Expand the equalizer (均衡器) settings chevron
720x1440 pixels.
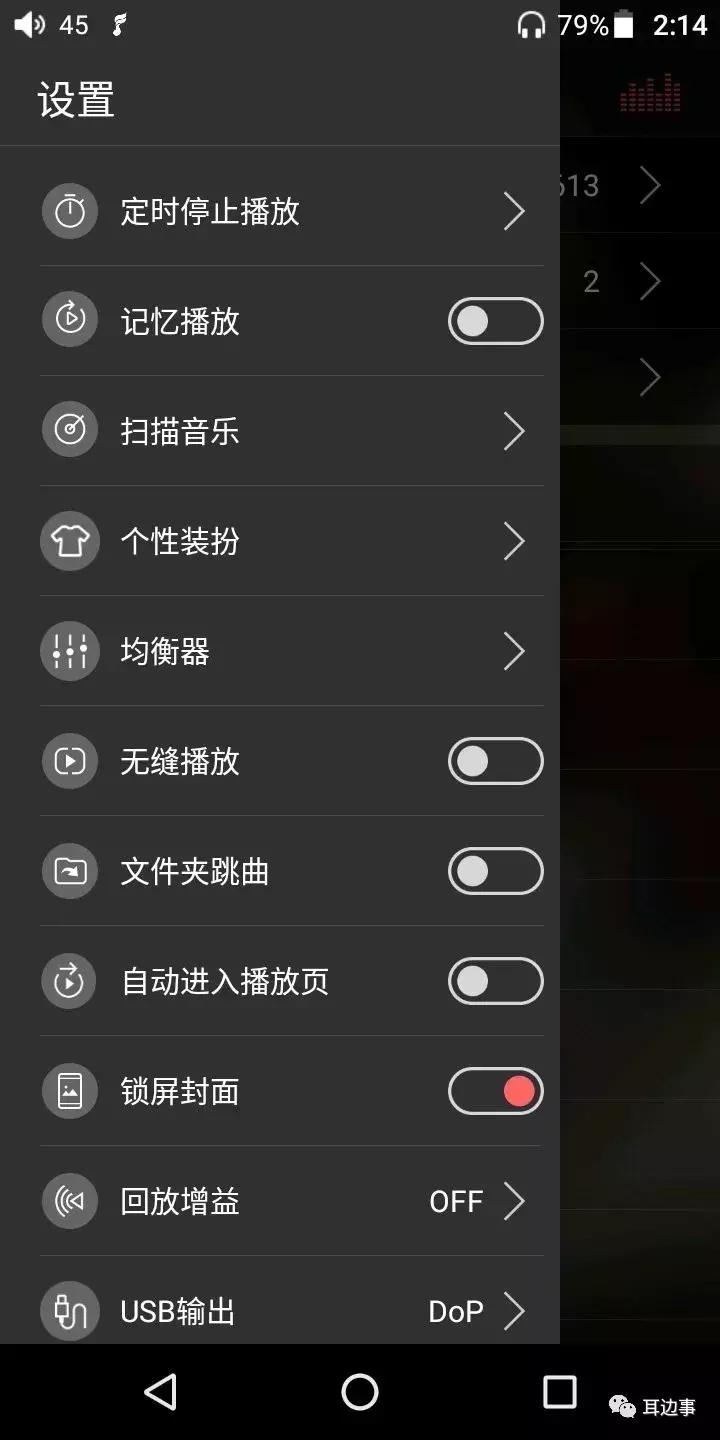click(x=513, y=651)
